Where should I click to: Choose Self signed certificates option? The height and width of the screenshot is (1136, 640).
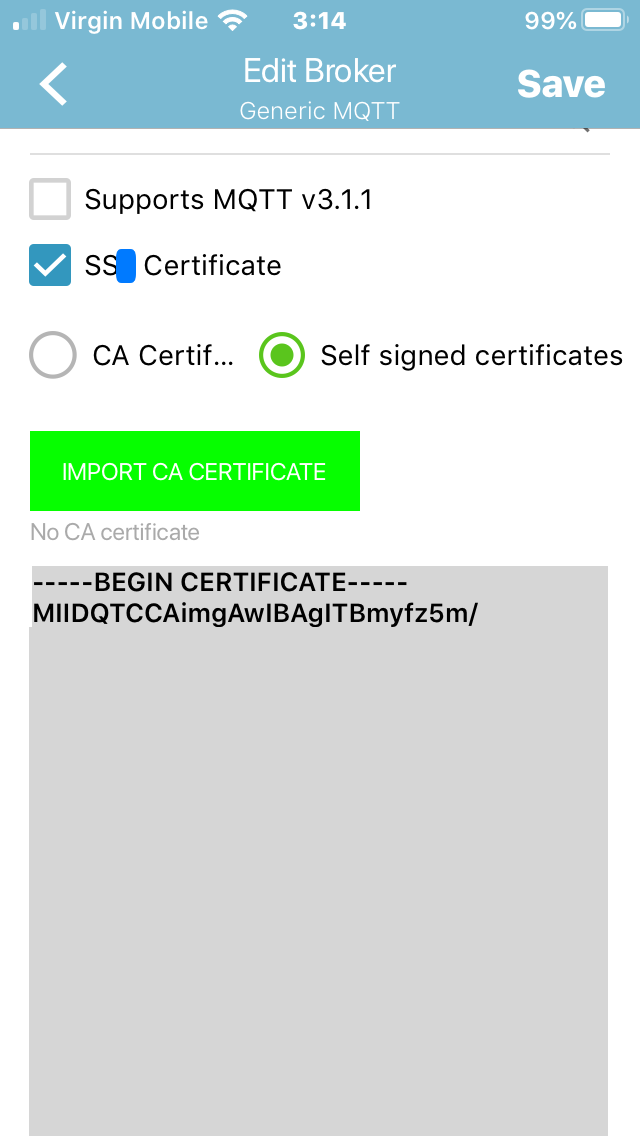point(282,355)
